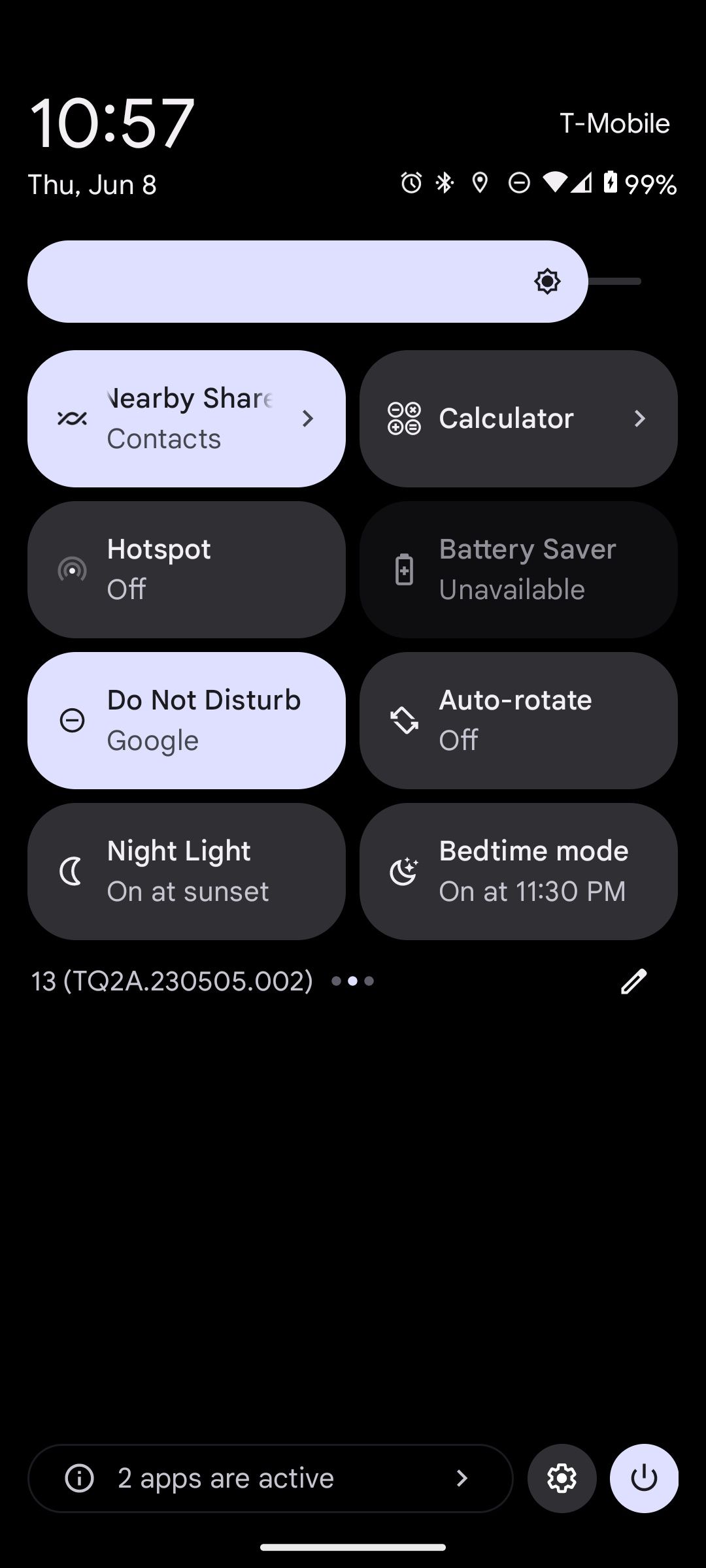
Task: Open the settings gear
Action: 562,1478
